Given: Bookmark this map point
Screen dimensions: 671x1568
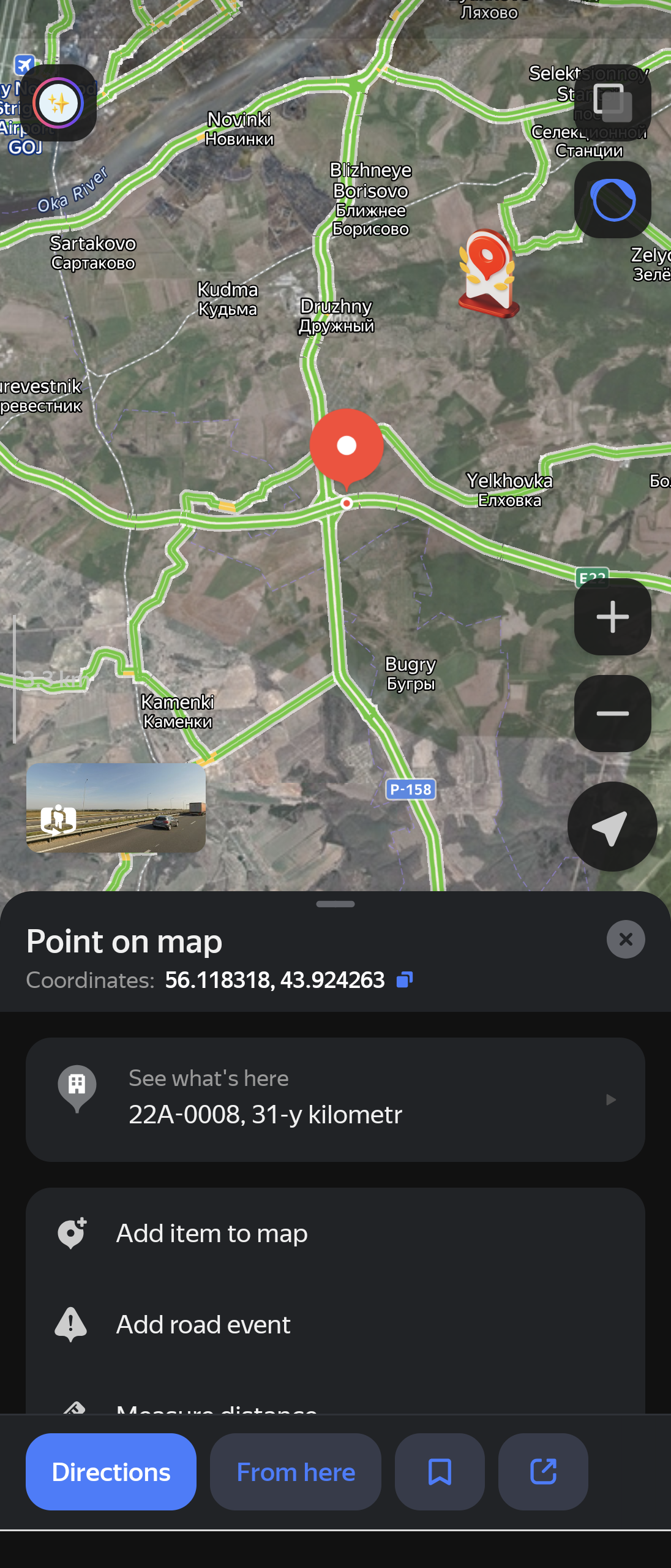Looking at the screenshot, I should tap(440, 1471).
